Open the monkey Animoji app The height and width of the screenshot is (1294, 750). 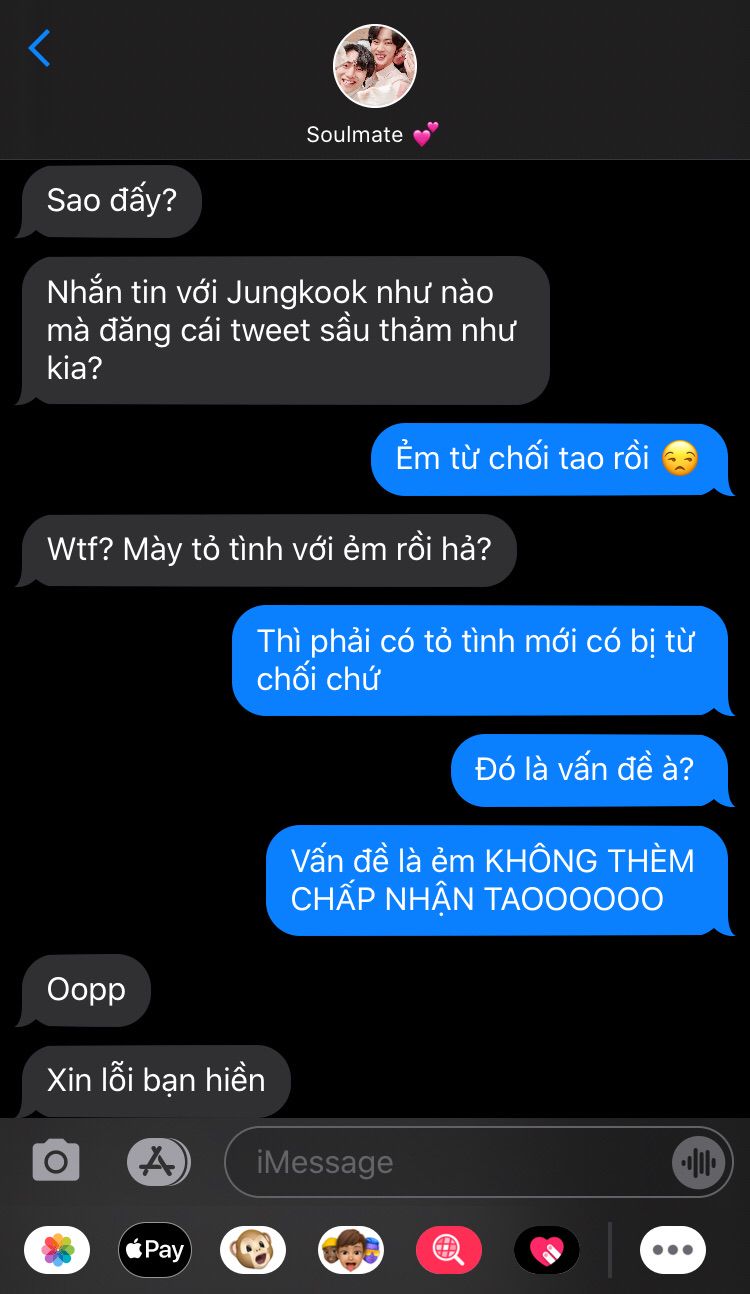(253, 1250)
